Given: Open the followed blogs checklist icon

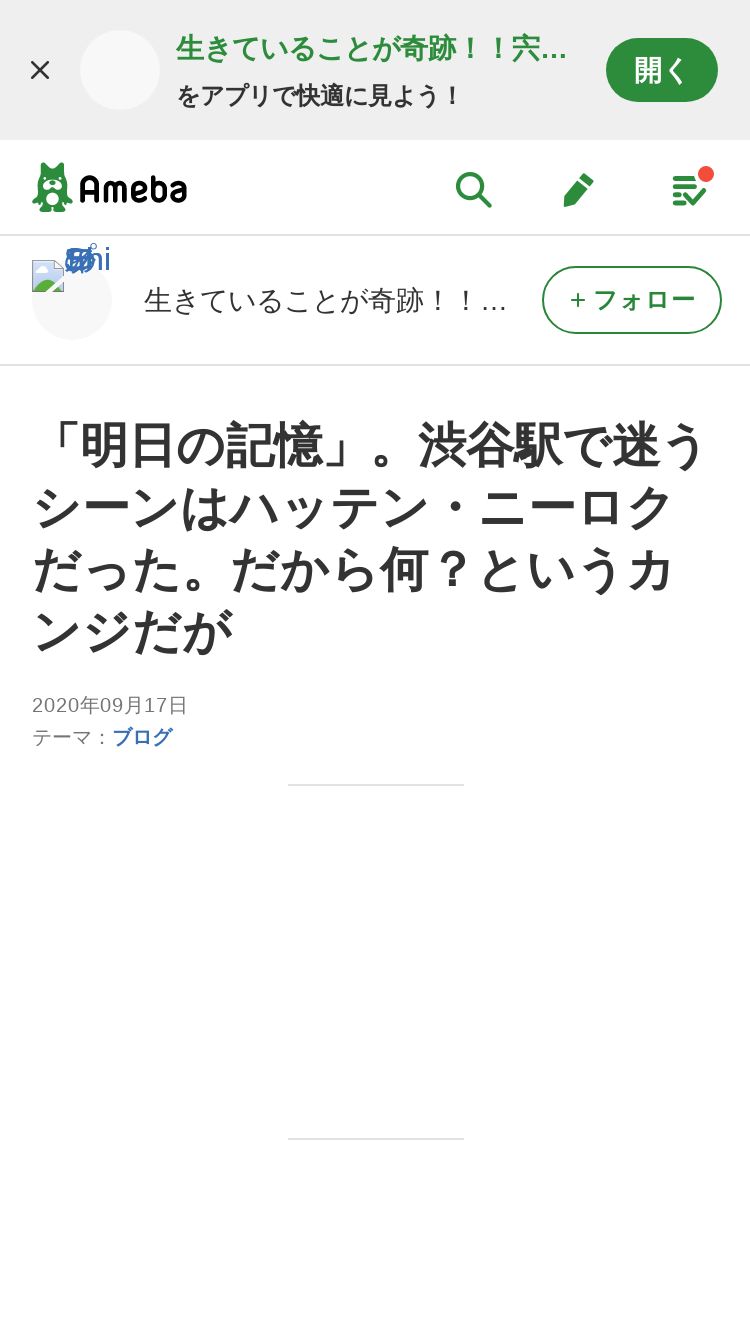Looking at the screenshot, I should [x=689, y=189].
